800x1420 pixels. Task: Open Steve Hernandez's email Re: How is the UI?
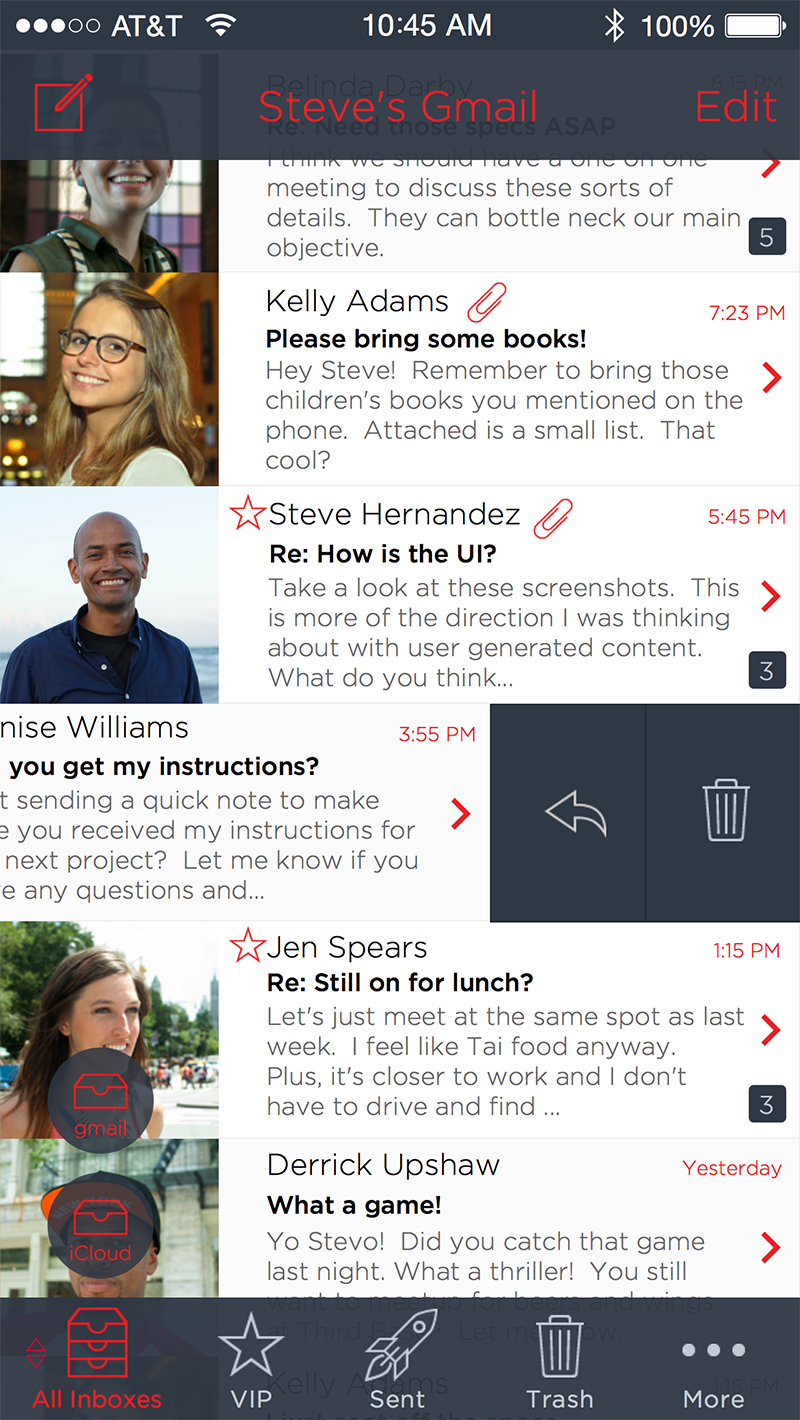pos(400,595)
